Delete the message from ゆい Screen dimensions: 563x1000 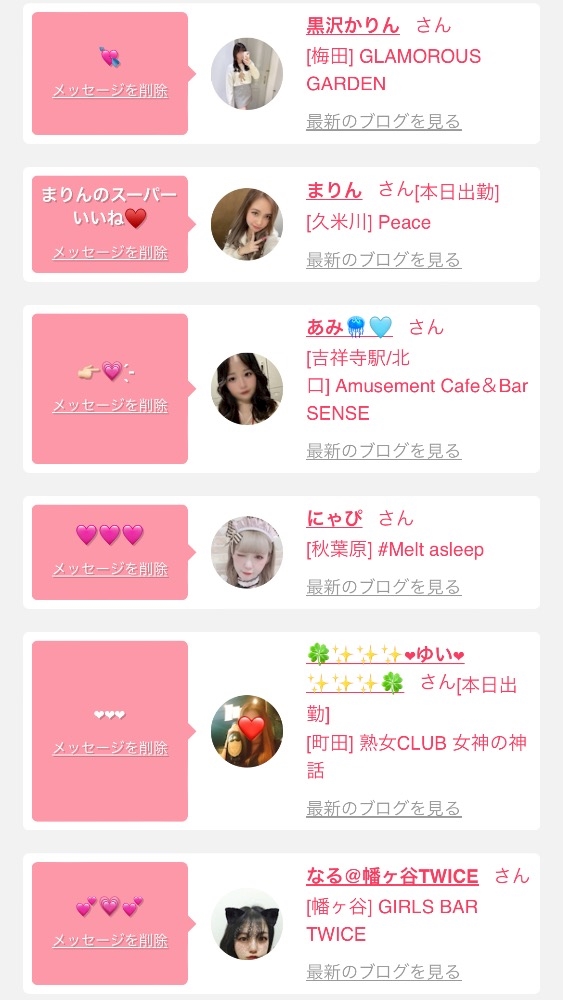110,747
